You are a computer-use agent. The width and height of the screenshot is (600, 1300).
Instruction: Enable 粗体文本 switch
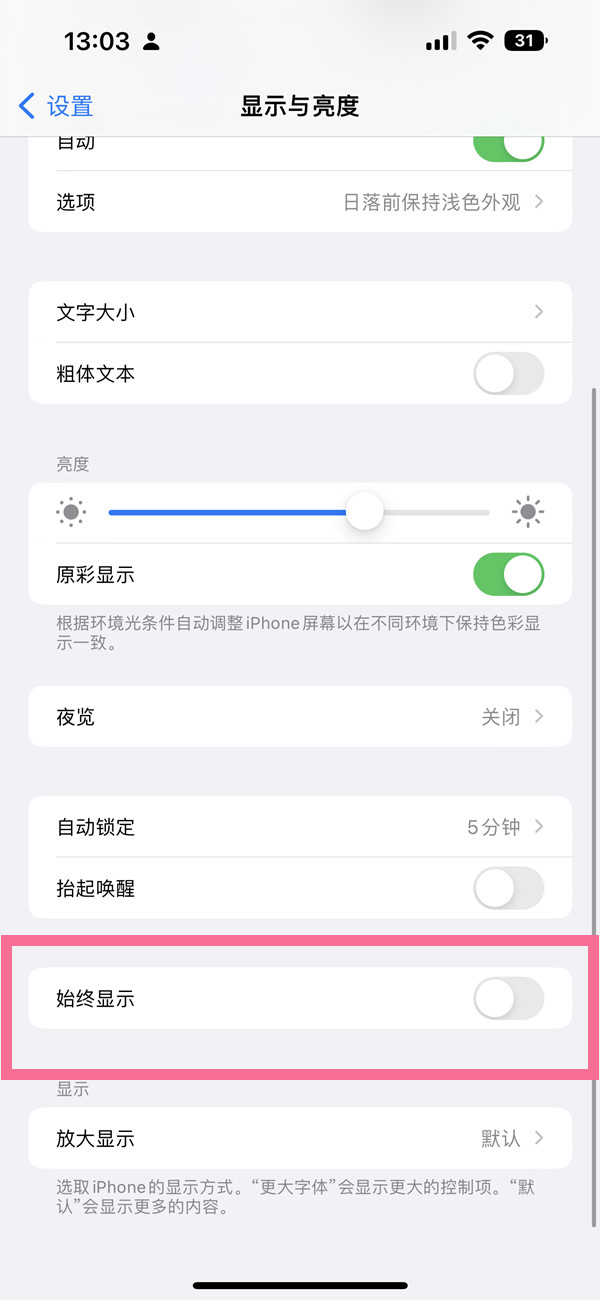pos(508,374)
